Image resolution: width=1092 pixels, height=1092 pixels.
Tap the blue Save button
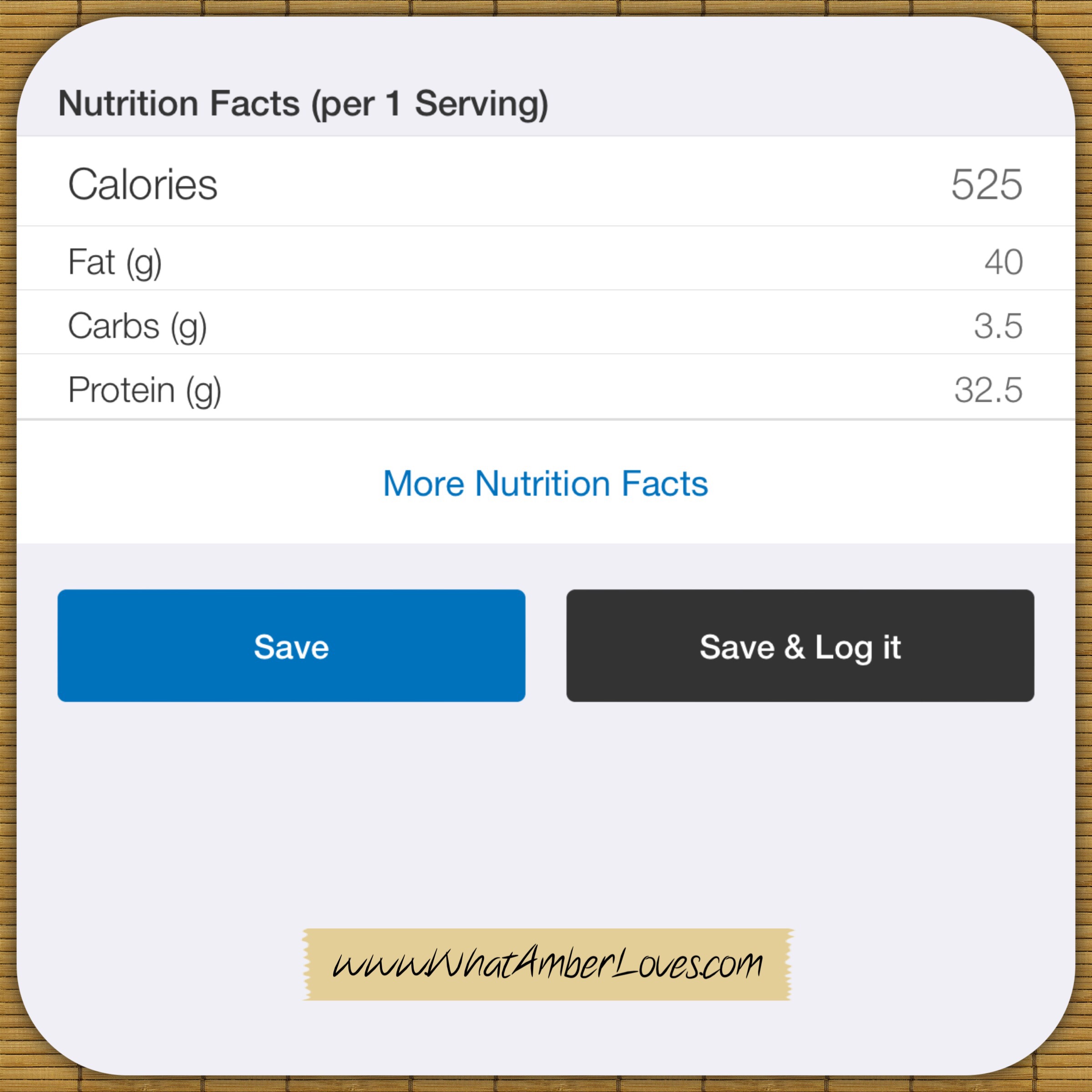(291, 646)
